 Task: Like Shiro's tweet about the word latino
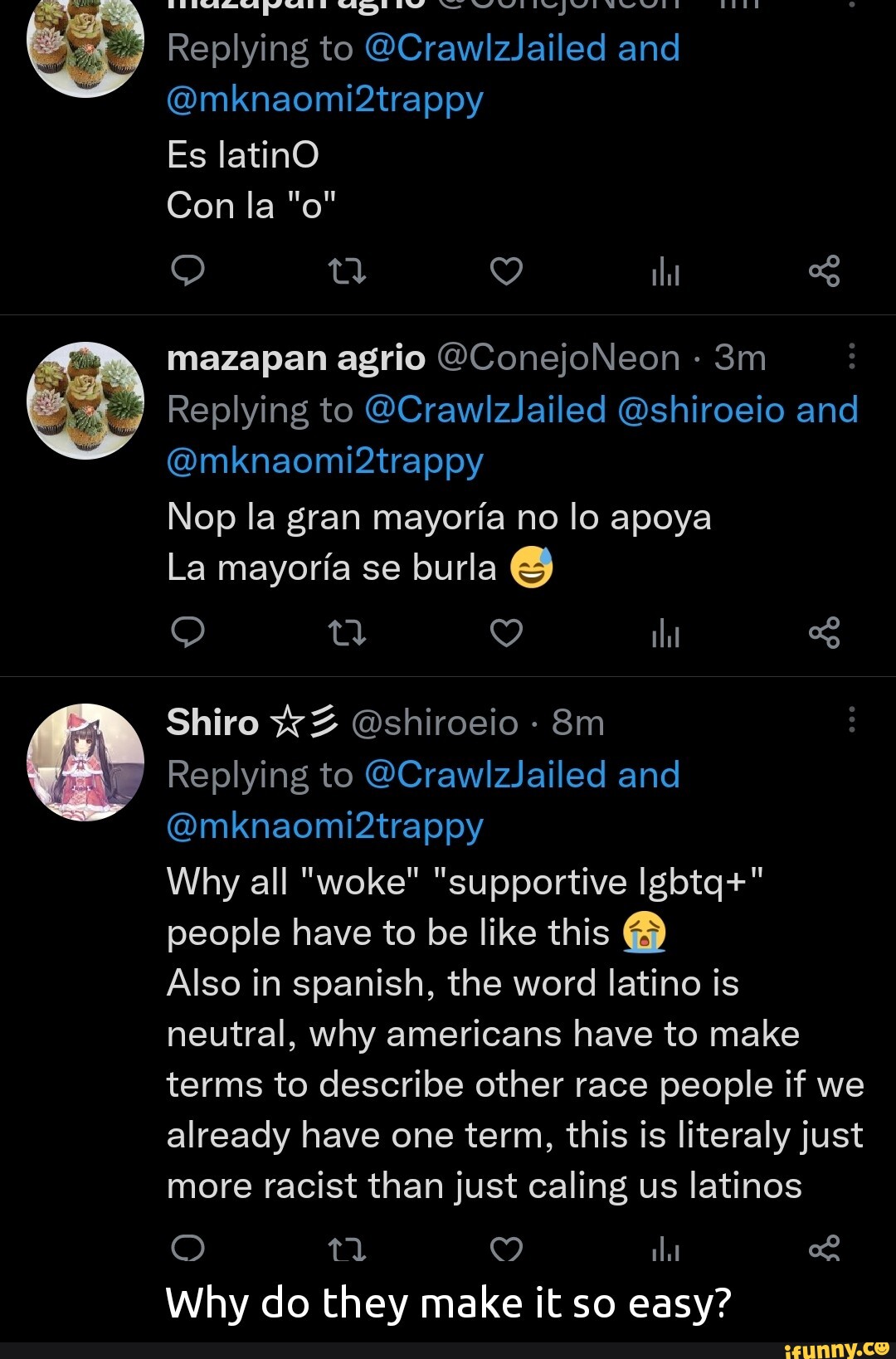click(x=506, y=1248)
